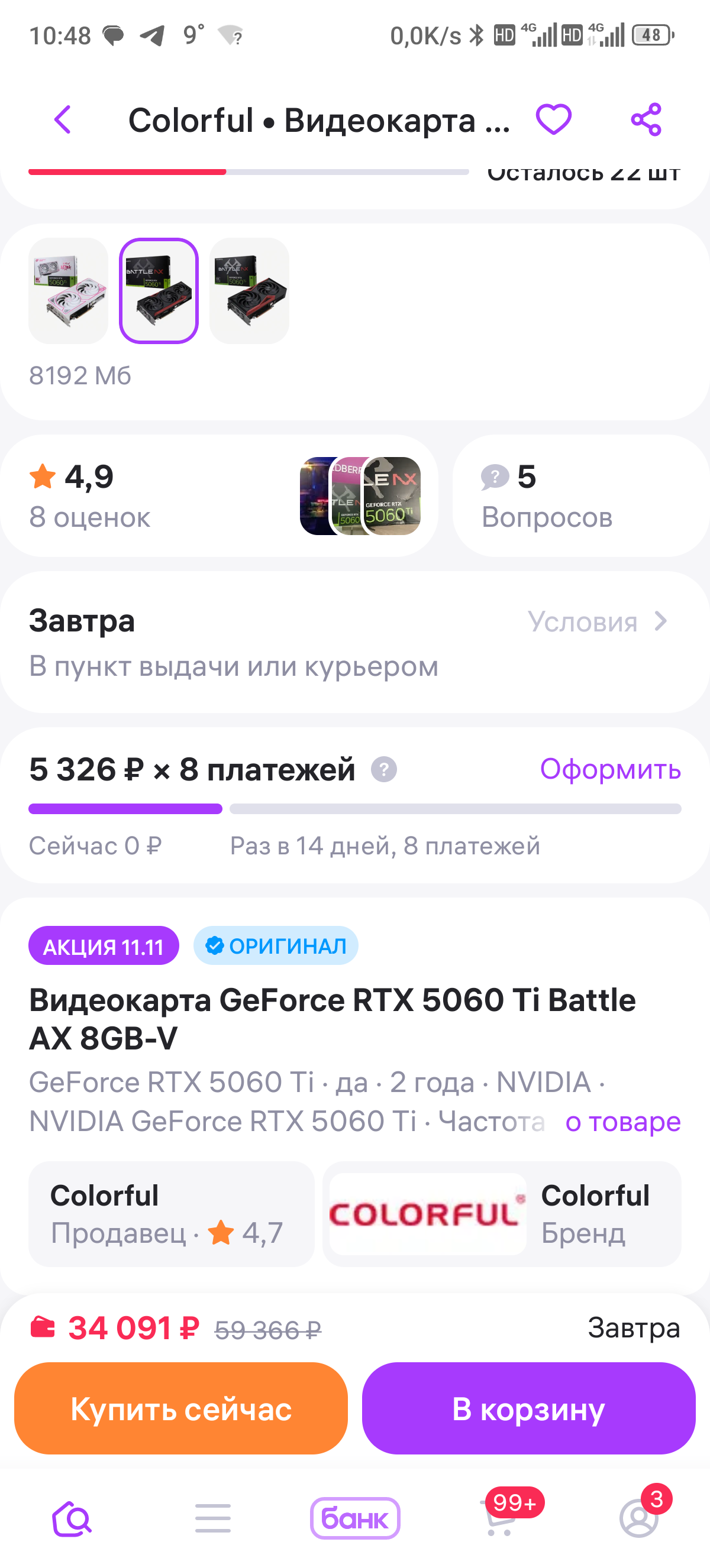Image resolution: width=710 pixels, height=1568 pixels.
Task: Open delivery Условия
Action: click(598, 621)
